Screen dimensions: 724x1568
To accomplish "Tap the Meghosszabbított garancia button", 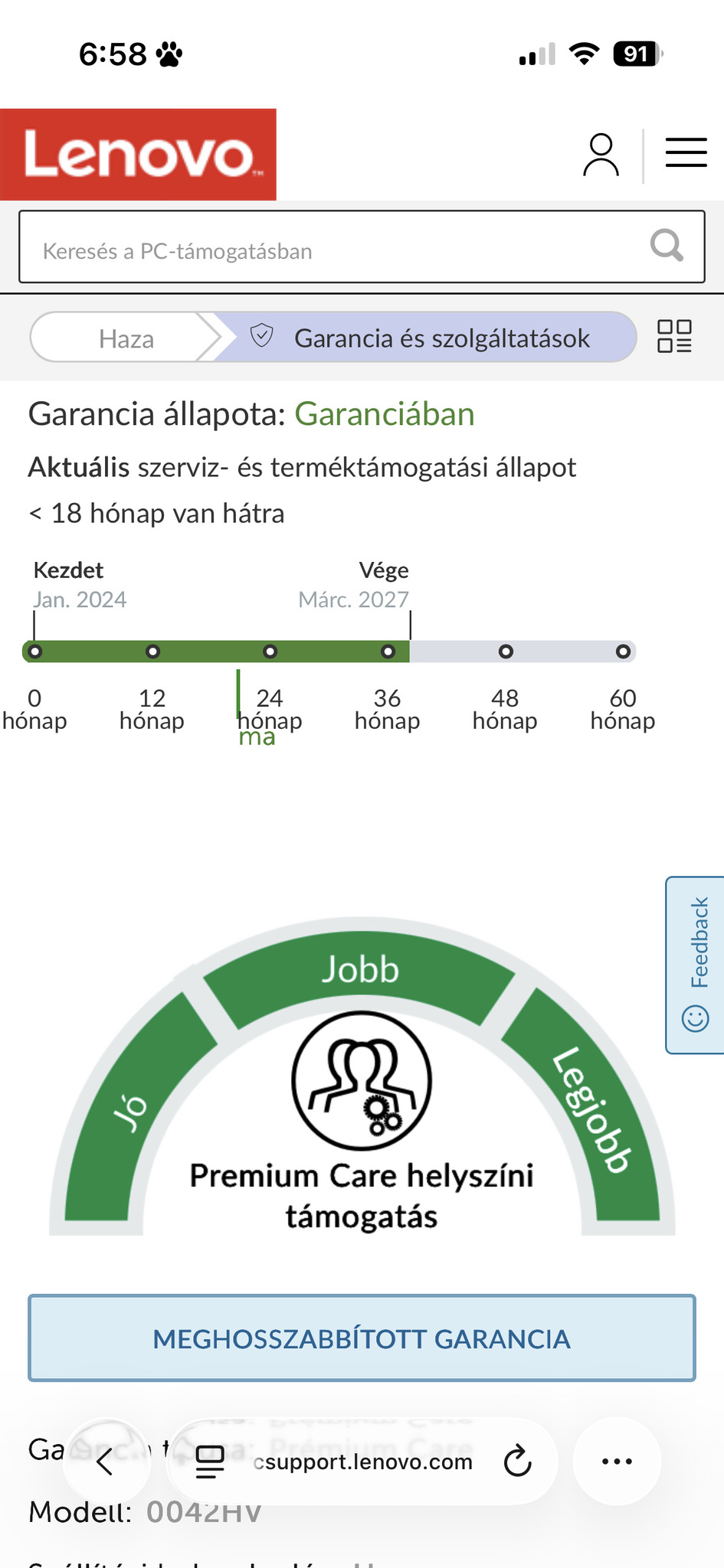I will click(x=362, y=1339).
